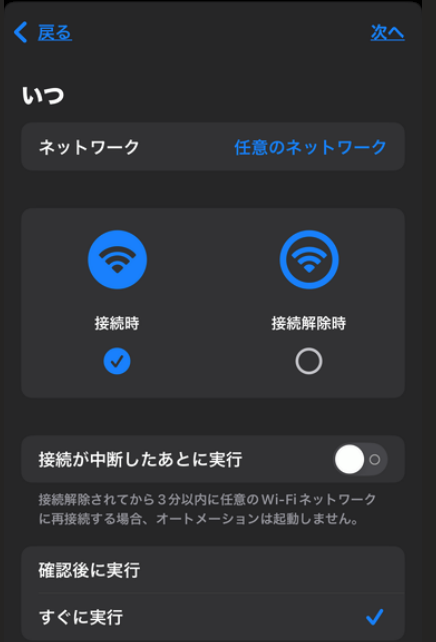Choose 確認後に実行
436x642 pixels.
tap(213, 570)
